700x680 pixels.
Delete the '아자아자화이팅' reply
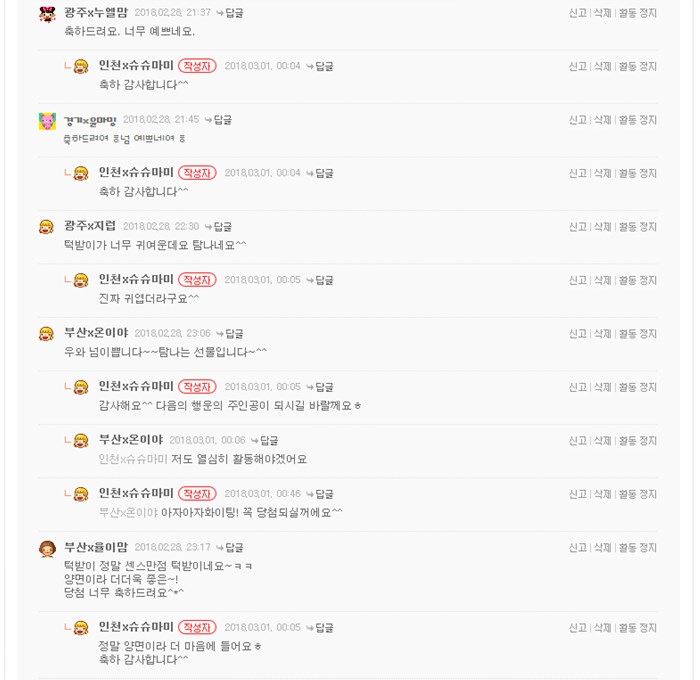pos(602,494)
